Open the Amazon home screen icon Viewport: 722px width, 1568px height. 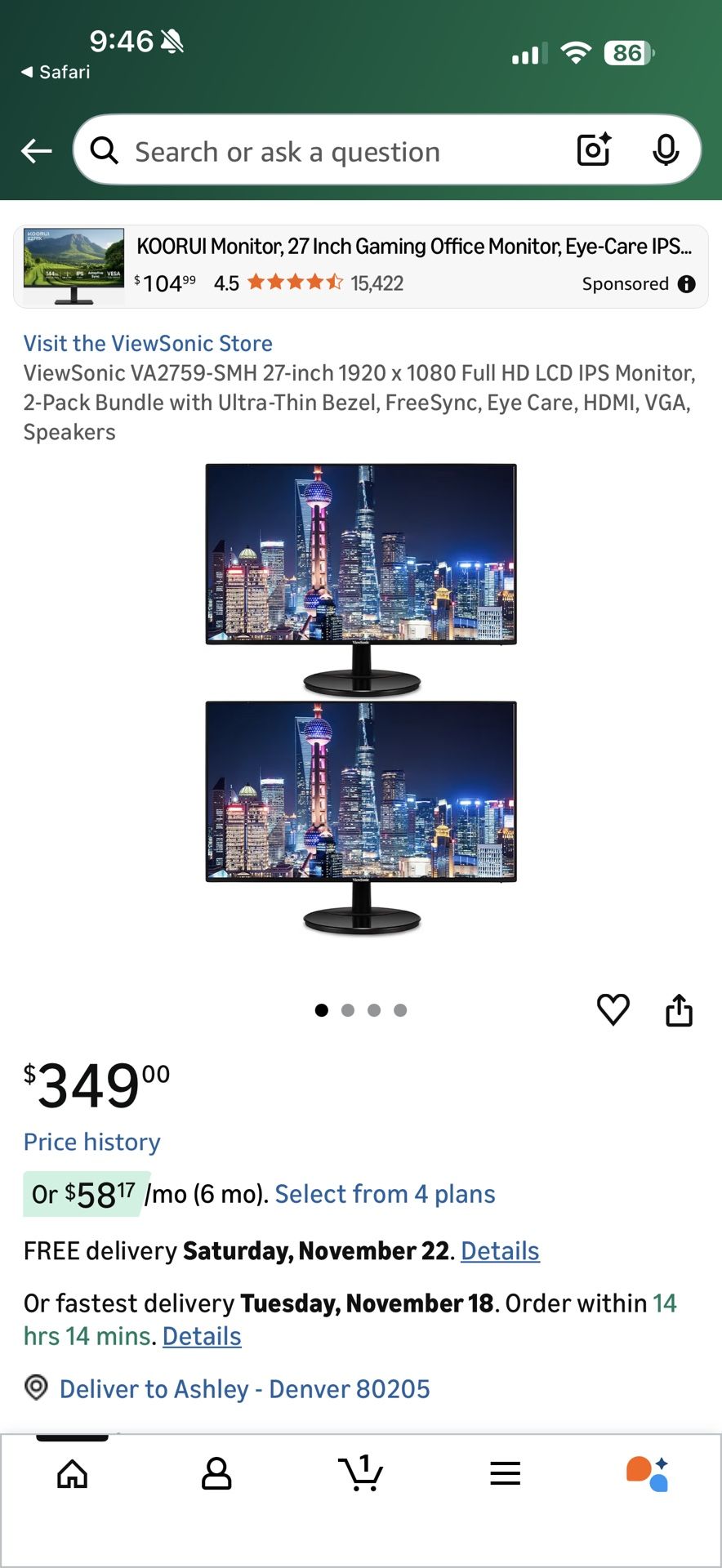pyautogui.click(x=72, y=1474)
